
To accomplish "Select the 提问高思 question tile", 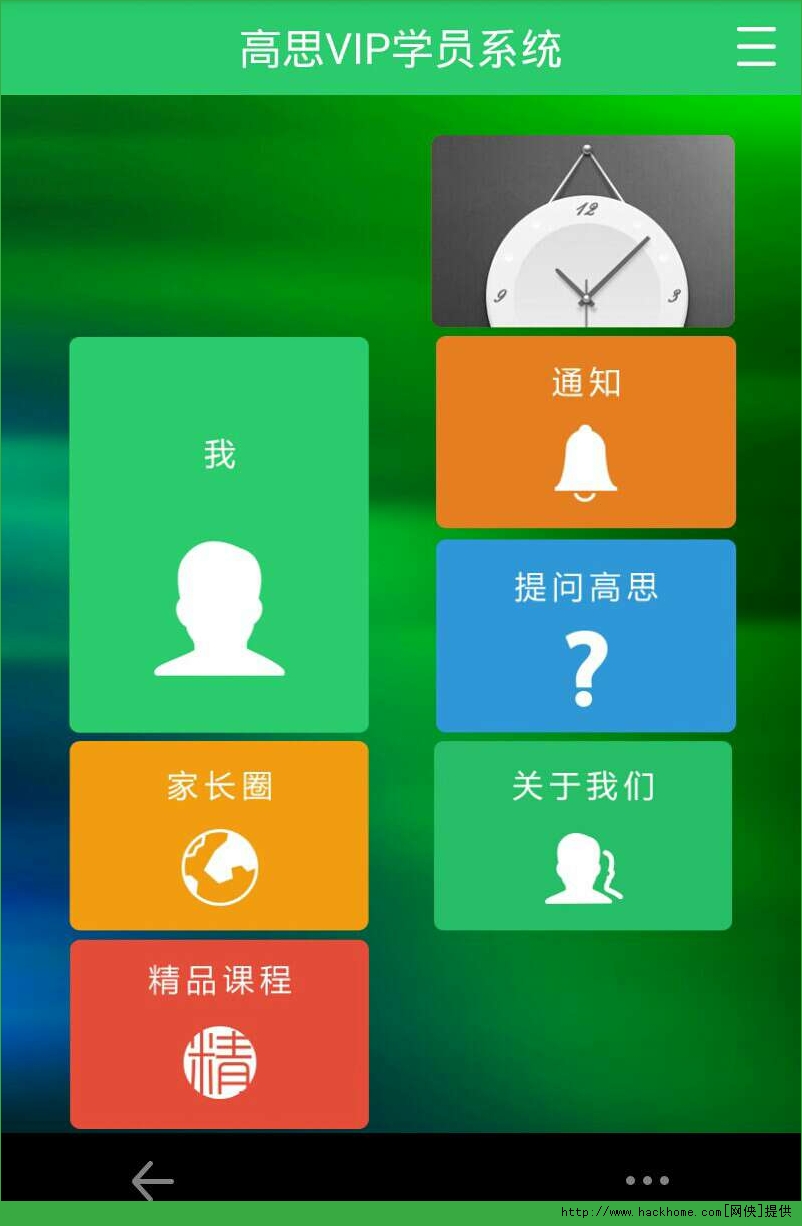I will [x=586, y=636].
